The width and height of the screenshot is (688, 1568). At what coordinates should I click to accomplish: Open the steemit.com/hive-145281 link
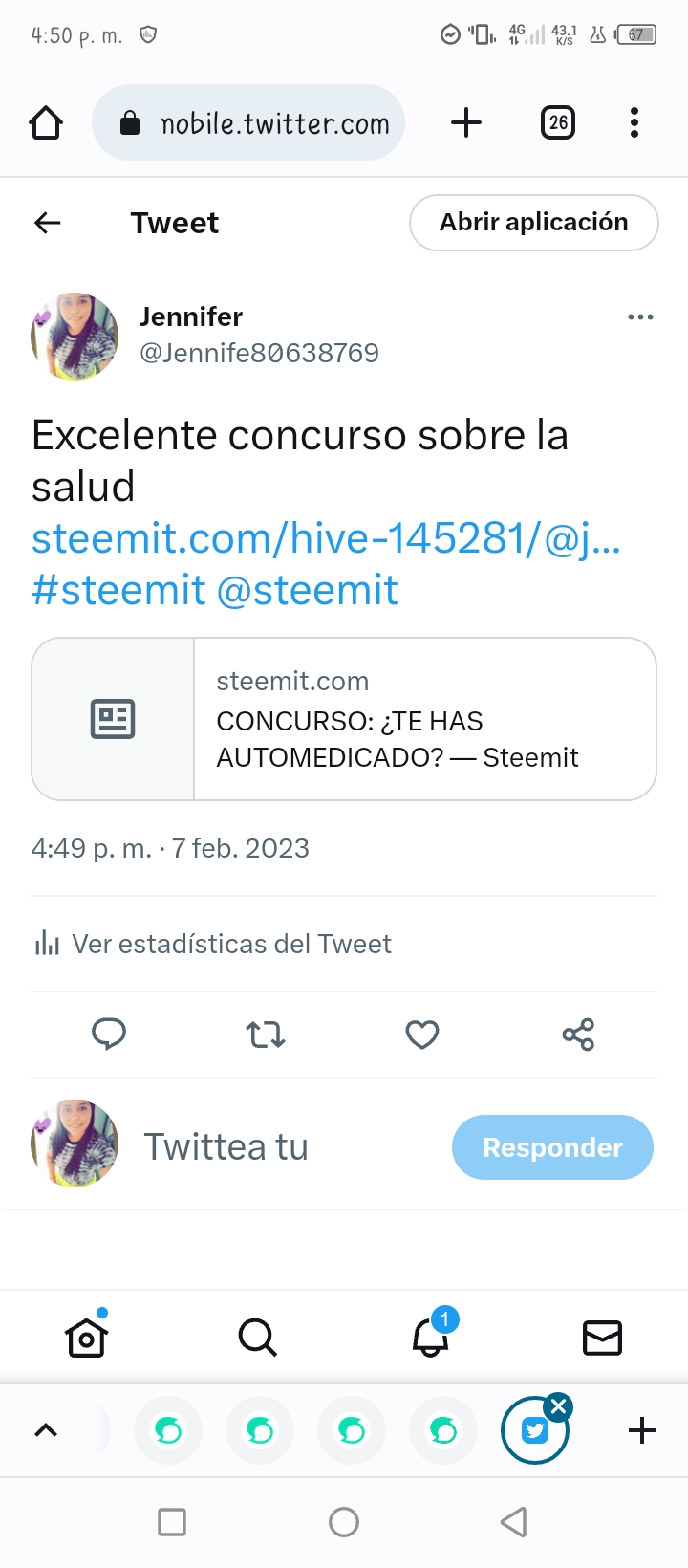325,538
